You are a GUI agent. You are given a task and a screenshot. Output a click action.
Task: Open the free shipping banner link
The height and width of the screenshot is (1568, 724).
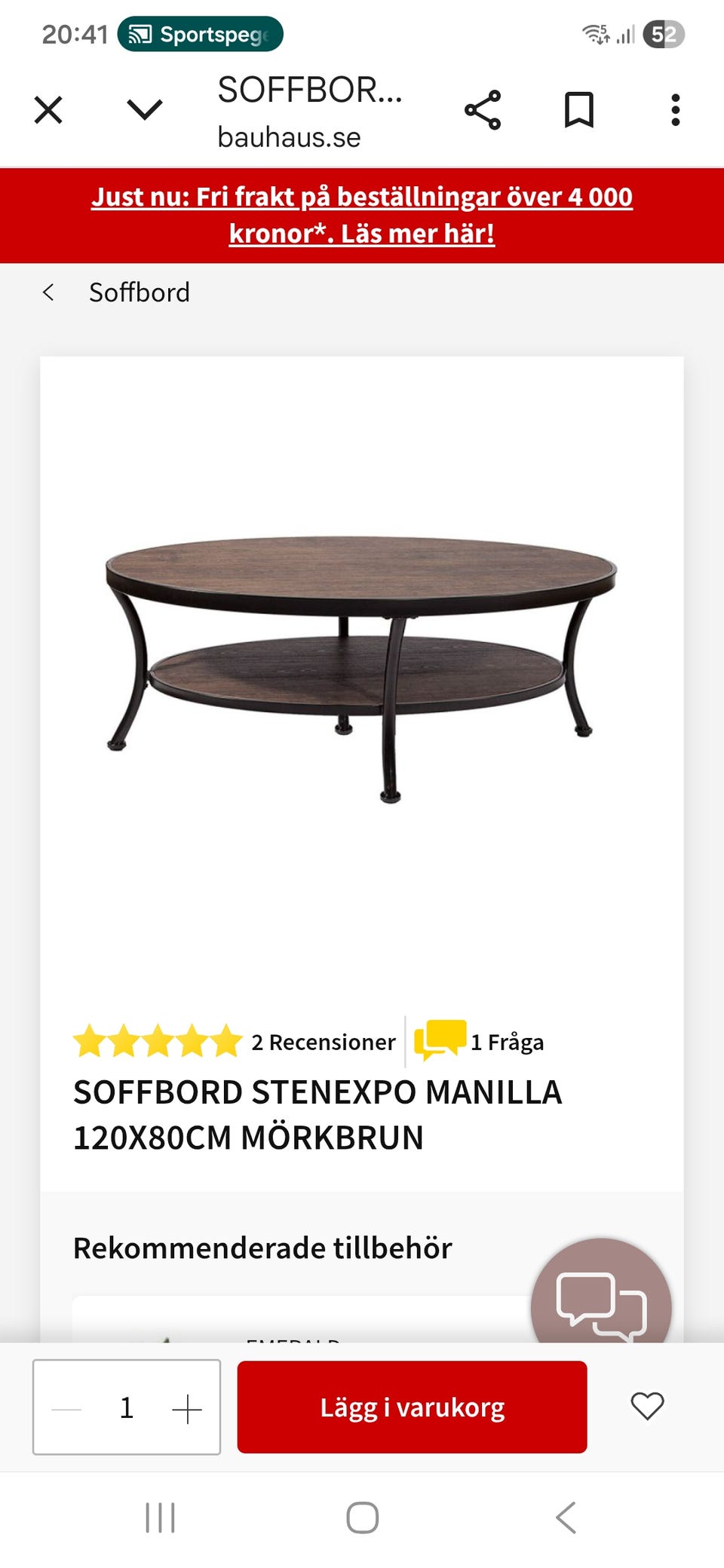coord(362,215)
